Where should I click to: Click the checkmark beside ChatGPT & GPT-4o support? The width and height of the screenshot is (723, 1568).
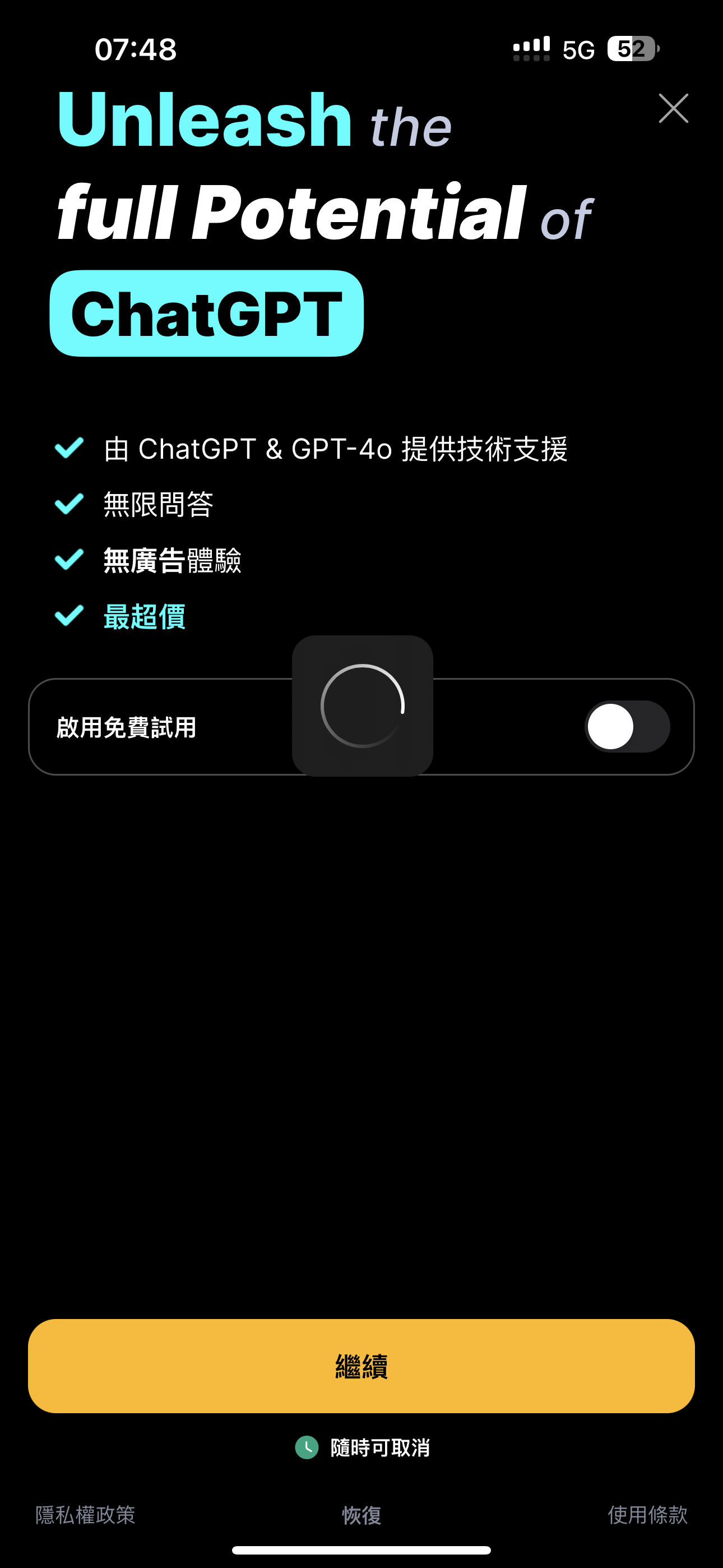tap(69, 449)
